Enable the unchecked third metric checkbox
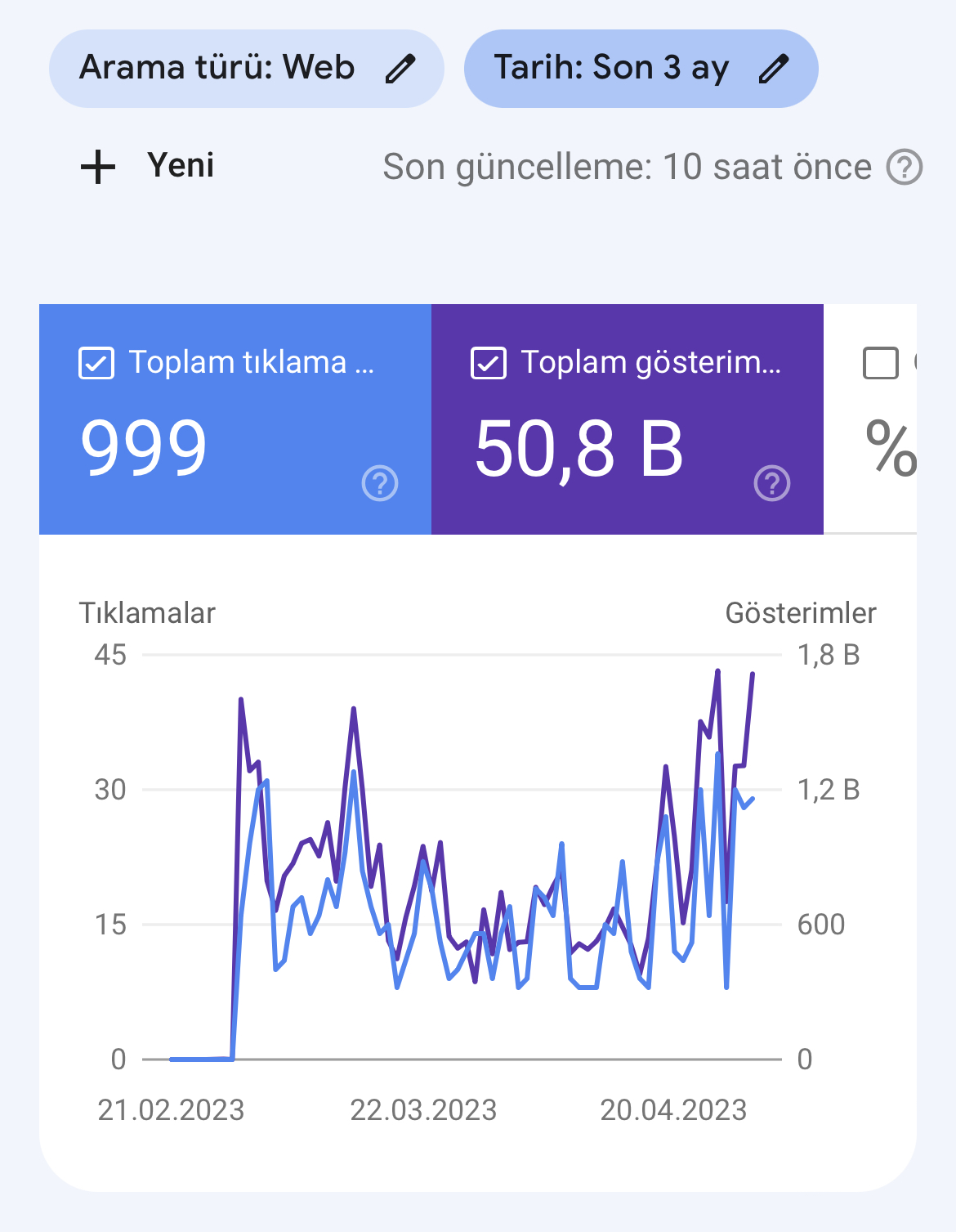956x1232 pixels. coord(881,363)
